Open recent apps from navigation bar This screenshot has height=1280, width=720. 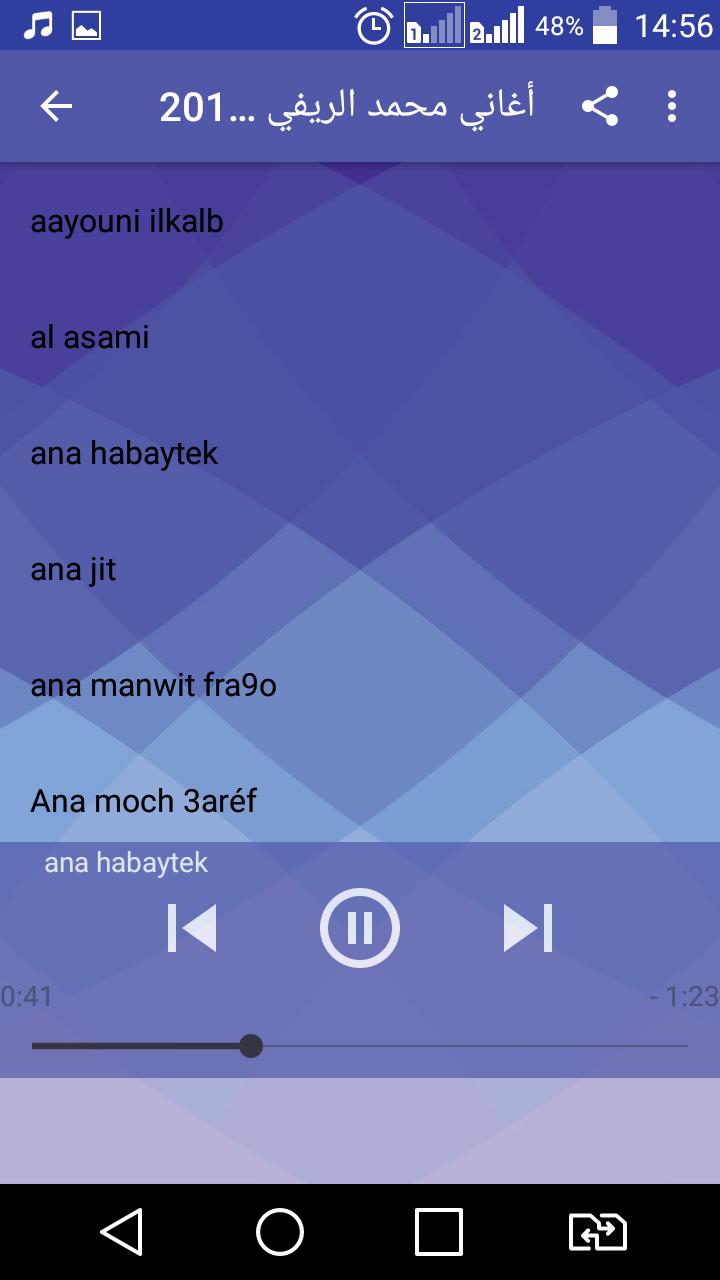coord(439,1232)
